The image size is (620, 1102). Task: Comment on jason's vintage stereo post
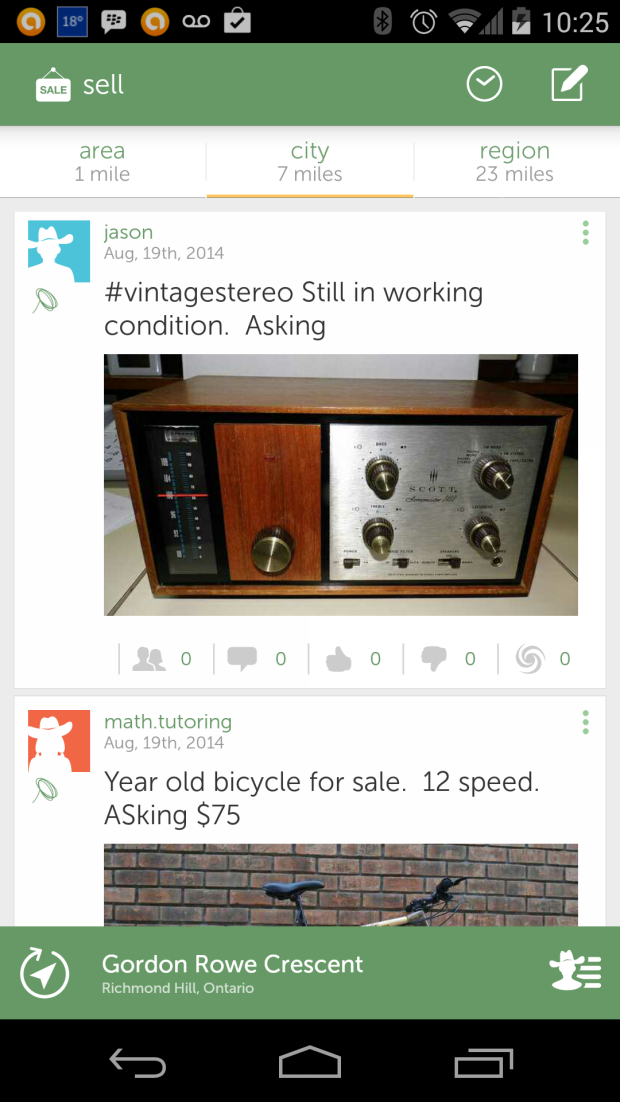pyautogui.click(x=242, y=659)
